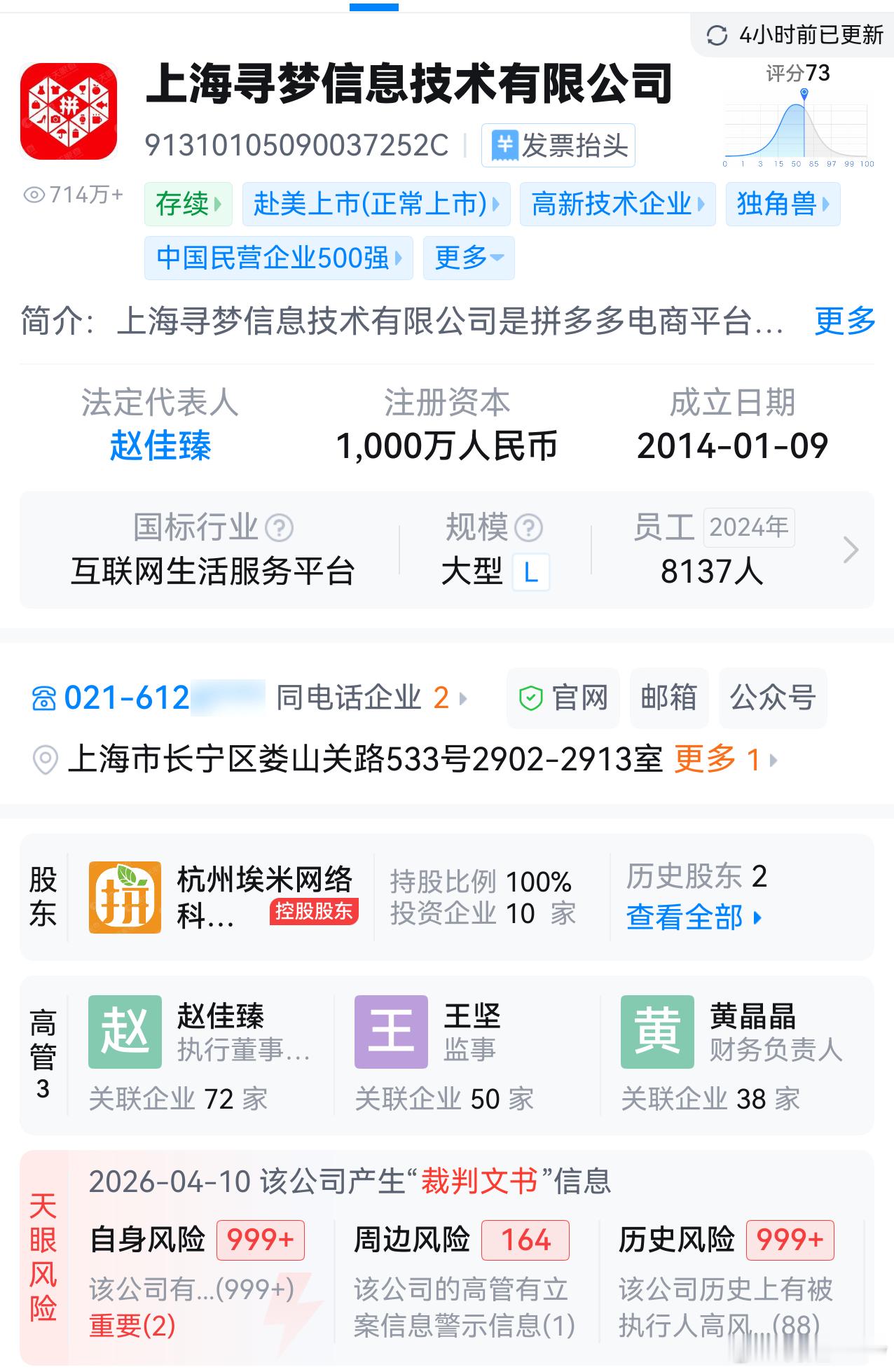Open the 更多 tags dropdown
This screenshot has width=894, height=1372.
coord(468,258)
